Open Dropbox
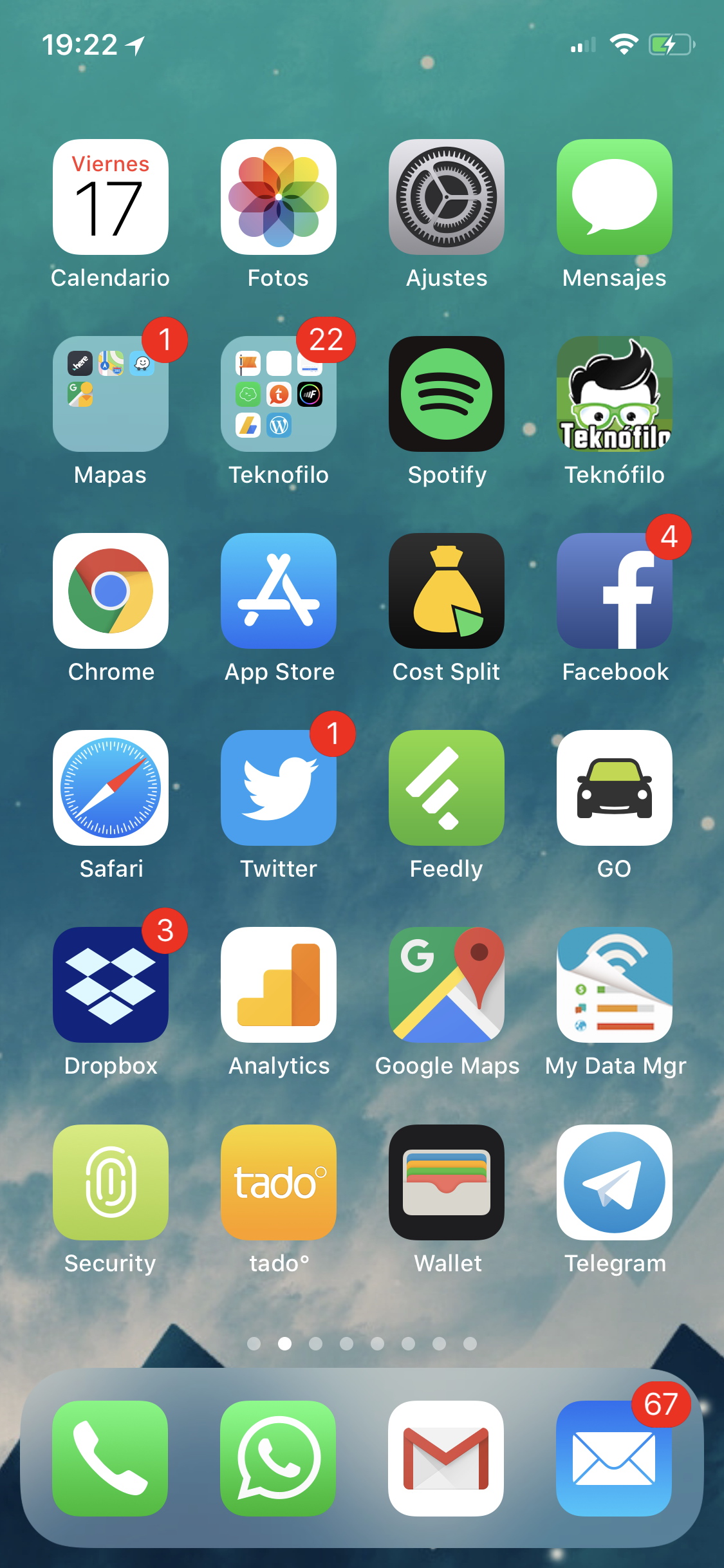The height and width of the screenshot is (1568, 724). pyautogui.click(x=111, y=985)
